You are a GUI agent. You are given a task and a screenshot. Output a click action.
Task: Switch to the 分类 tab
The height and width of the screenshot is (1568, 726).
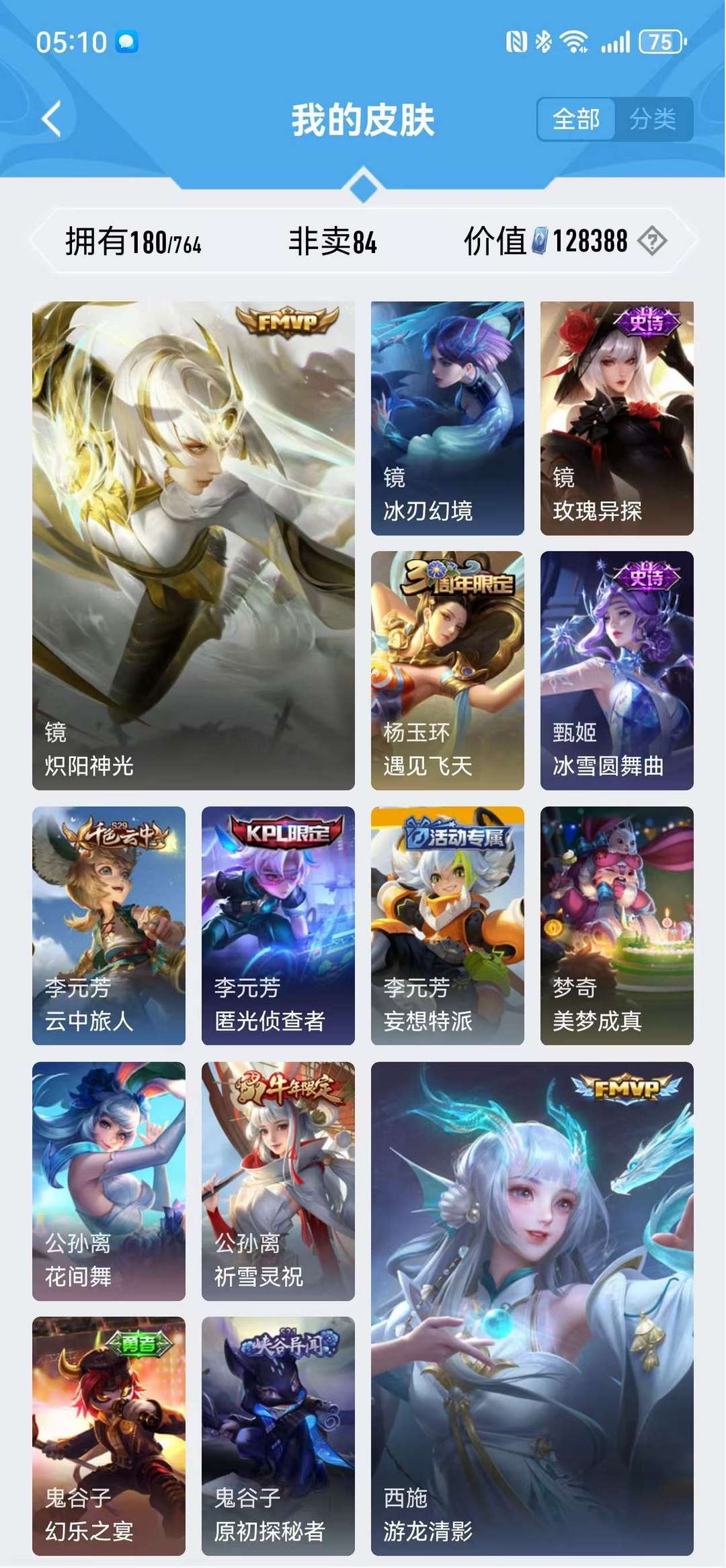coord(653,120)
